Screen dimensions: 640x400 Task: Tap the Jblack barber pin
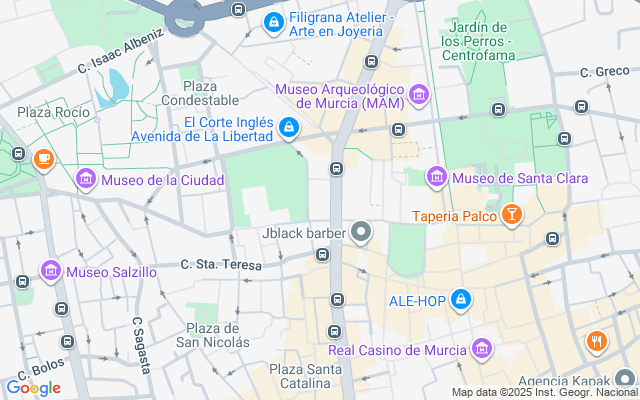(362, 233)
